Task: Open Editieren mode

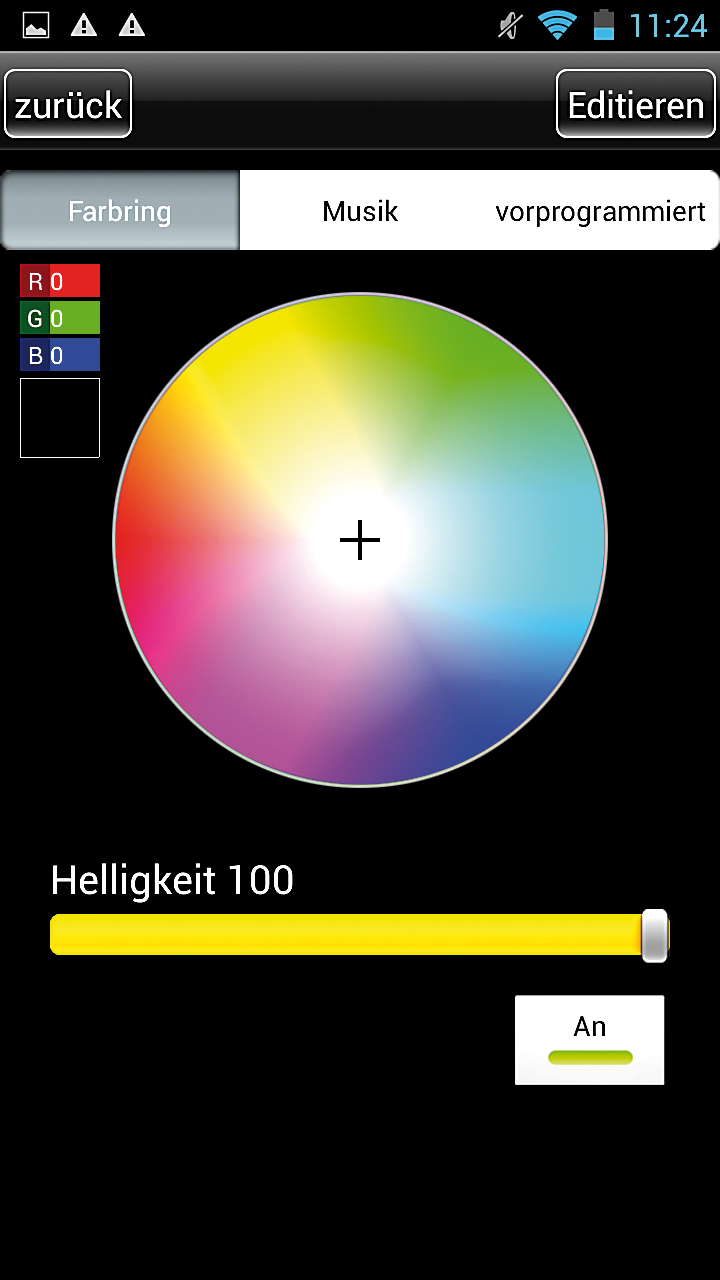Action: click(636, 104)
